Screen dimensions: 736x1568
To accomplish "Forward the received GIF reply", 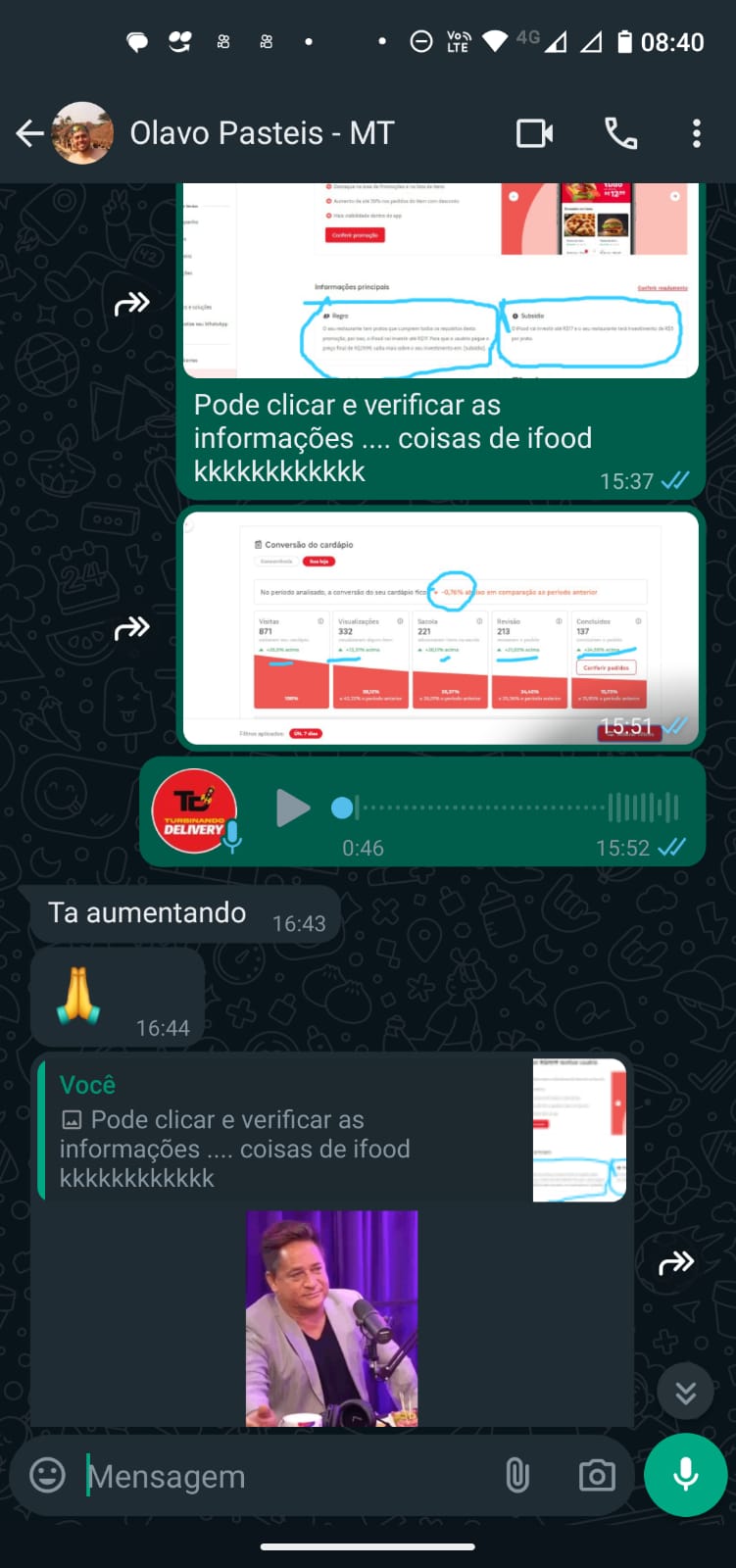I will 676,1263.
